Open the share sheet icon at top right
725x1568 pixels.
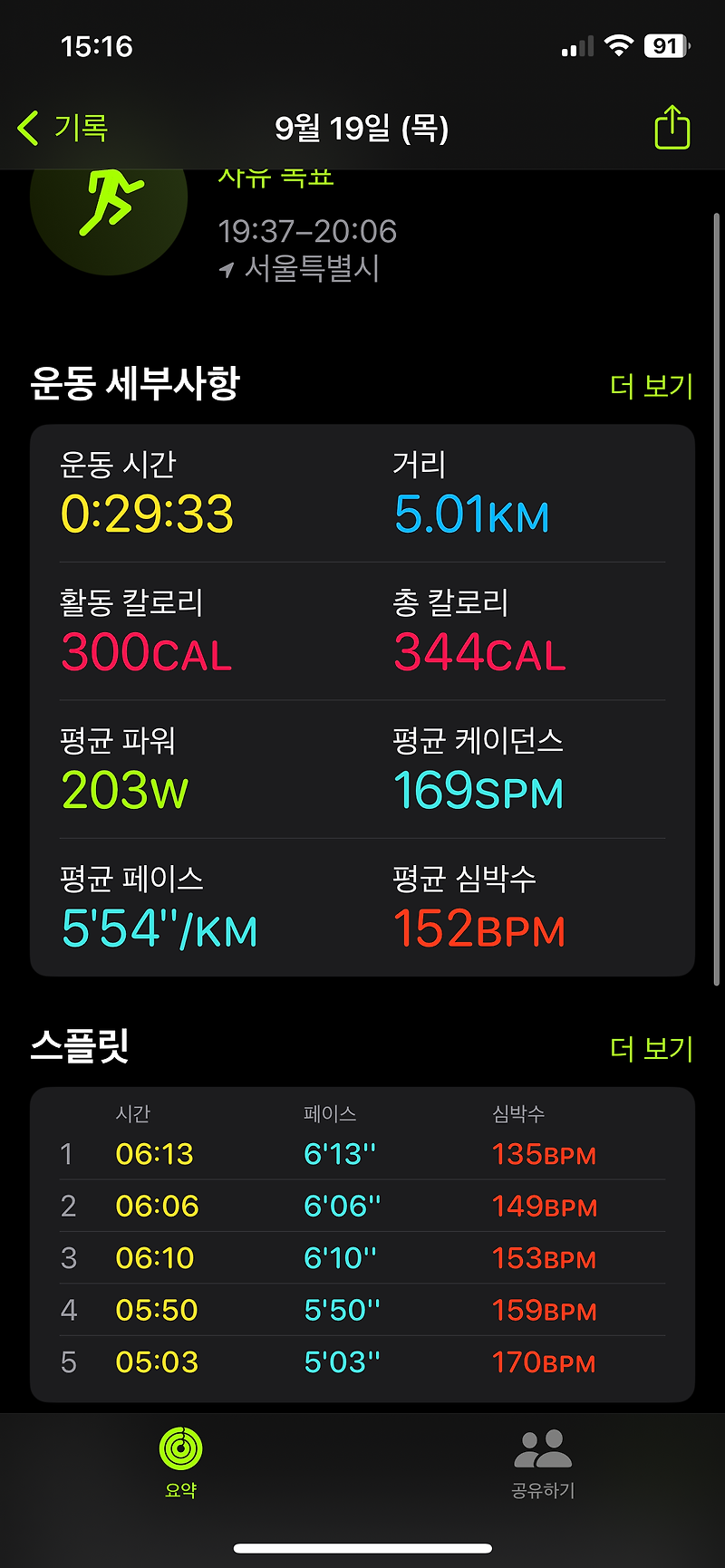click(x=672, y=127)
